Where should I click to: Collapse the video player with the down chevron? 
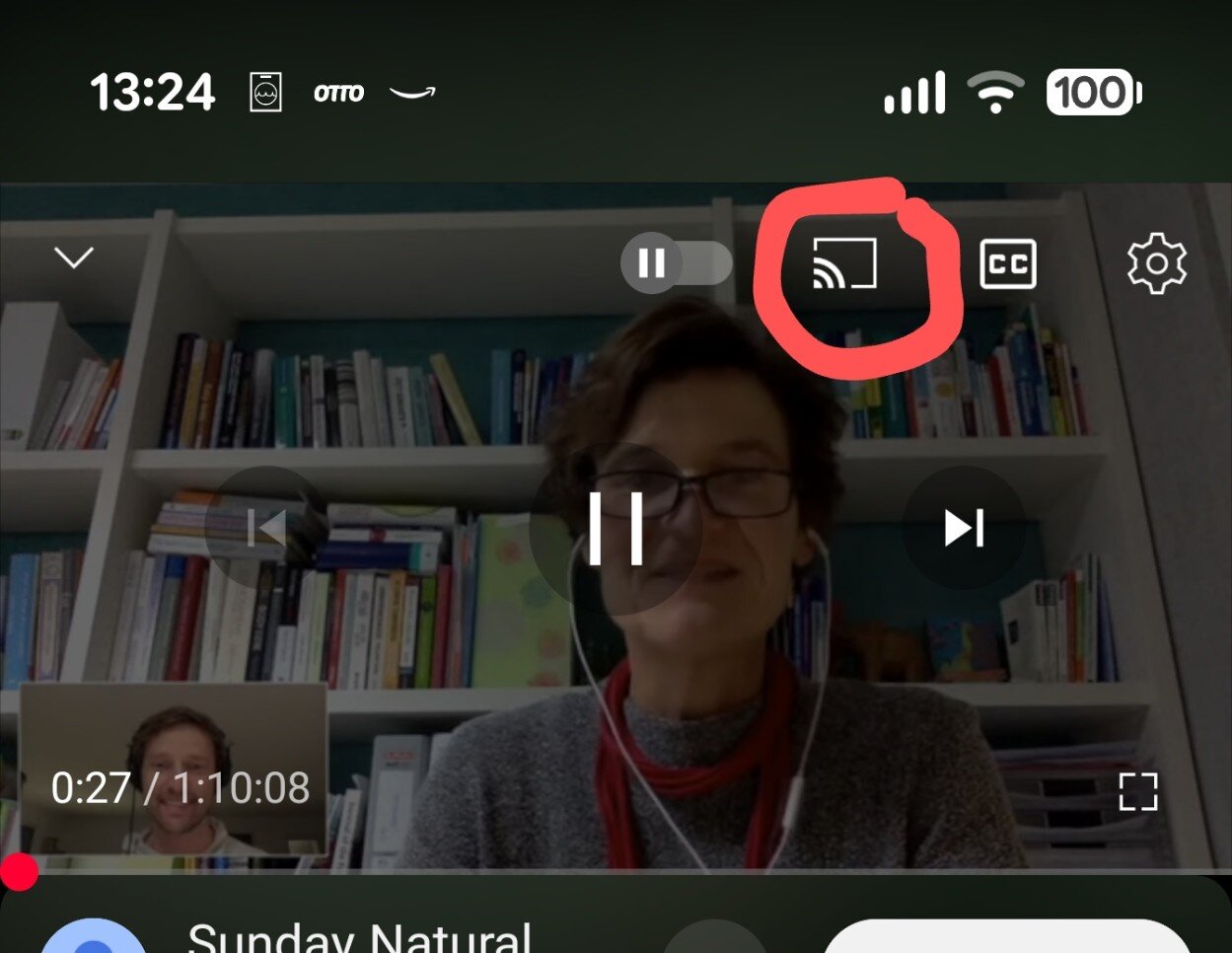73,258
